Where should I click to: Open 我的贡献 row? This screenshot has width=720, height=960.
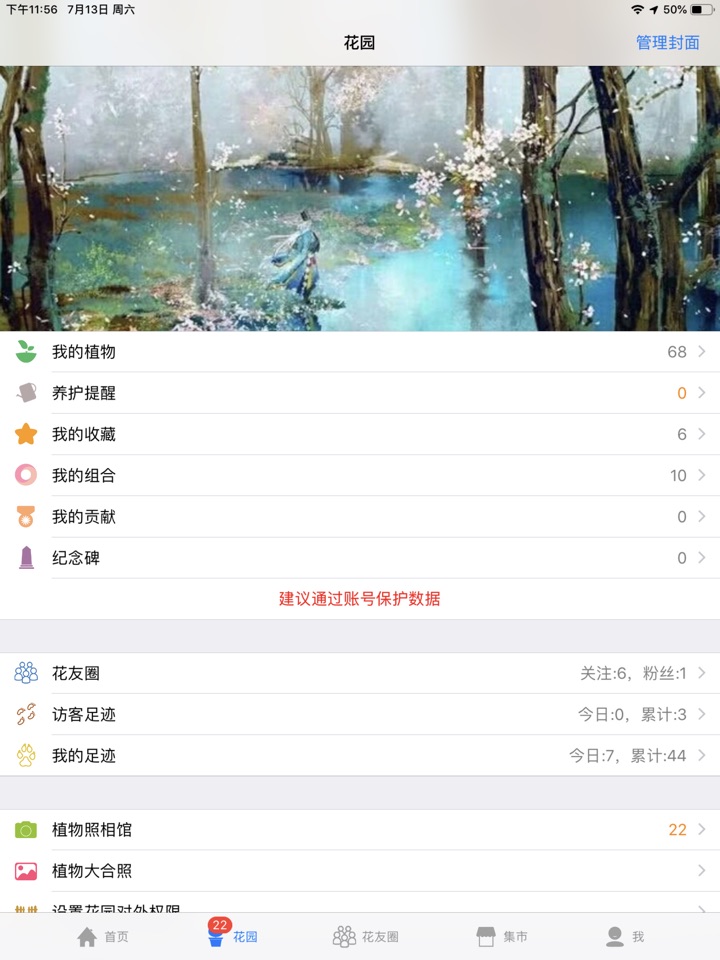(360, 517)
